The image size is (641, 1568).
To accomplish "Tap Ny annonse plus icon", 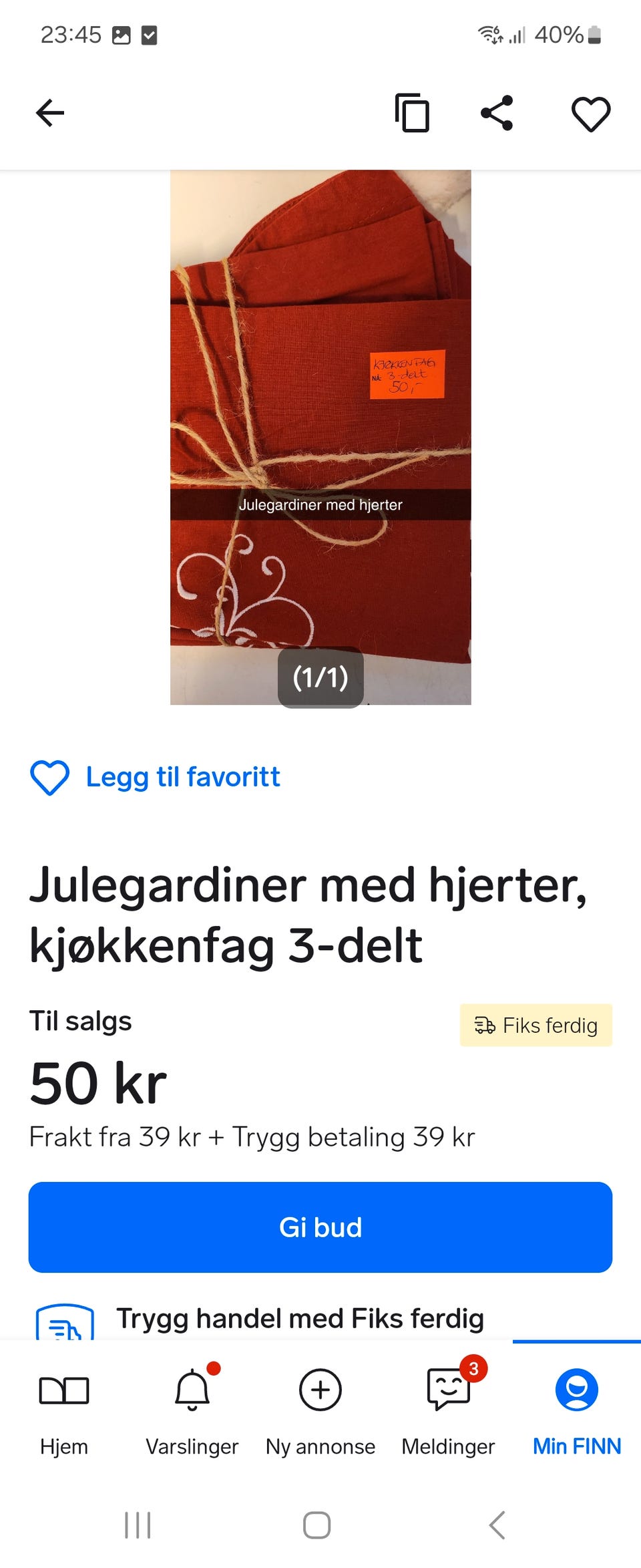I will tap(320, 1390).
